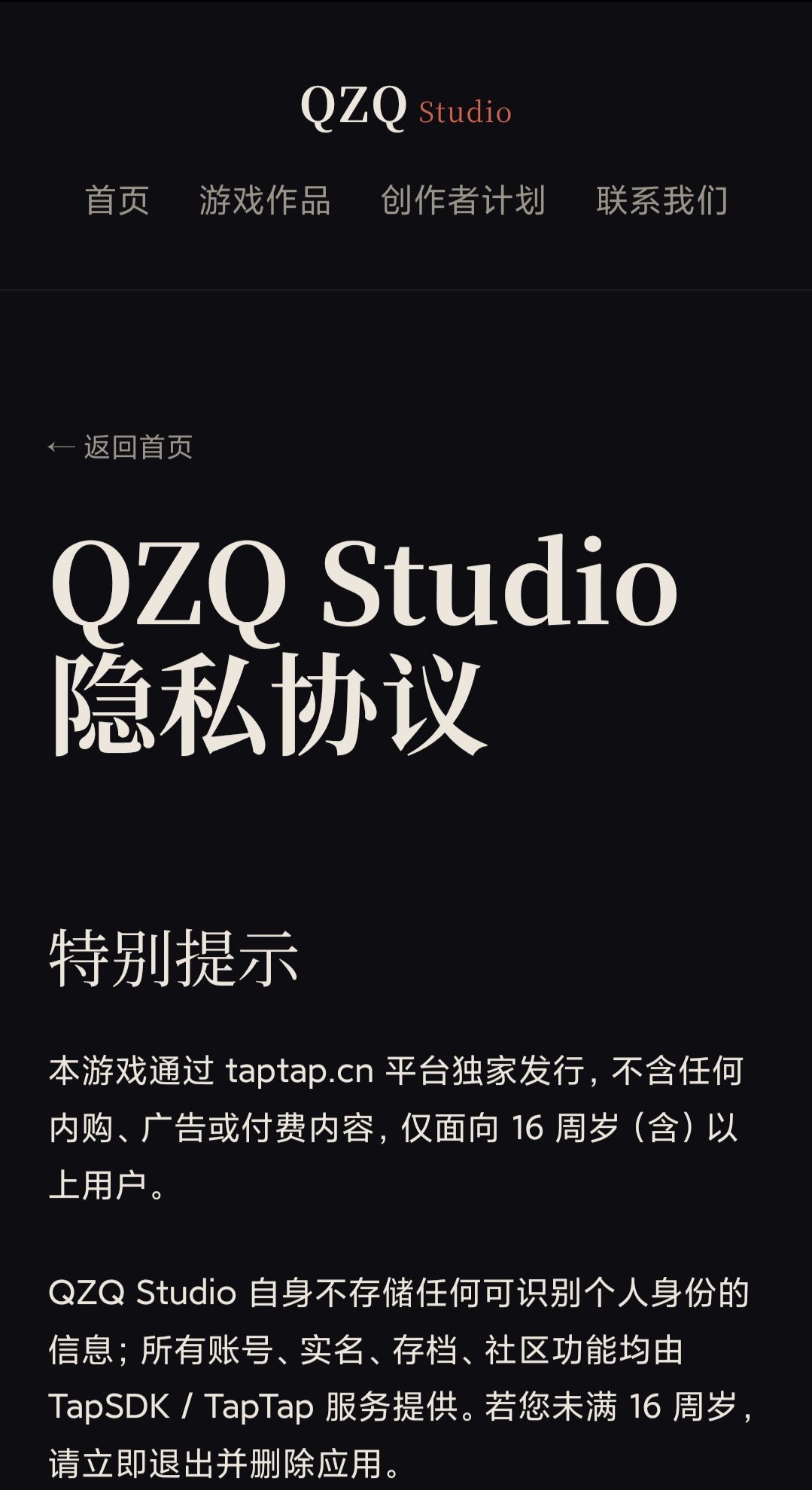Go to the 首页 nav item
This screenshot has height=1490, width=812.
117,200
